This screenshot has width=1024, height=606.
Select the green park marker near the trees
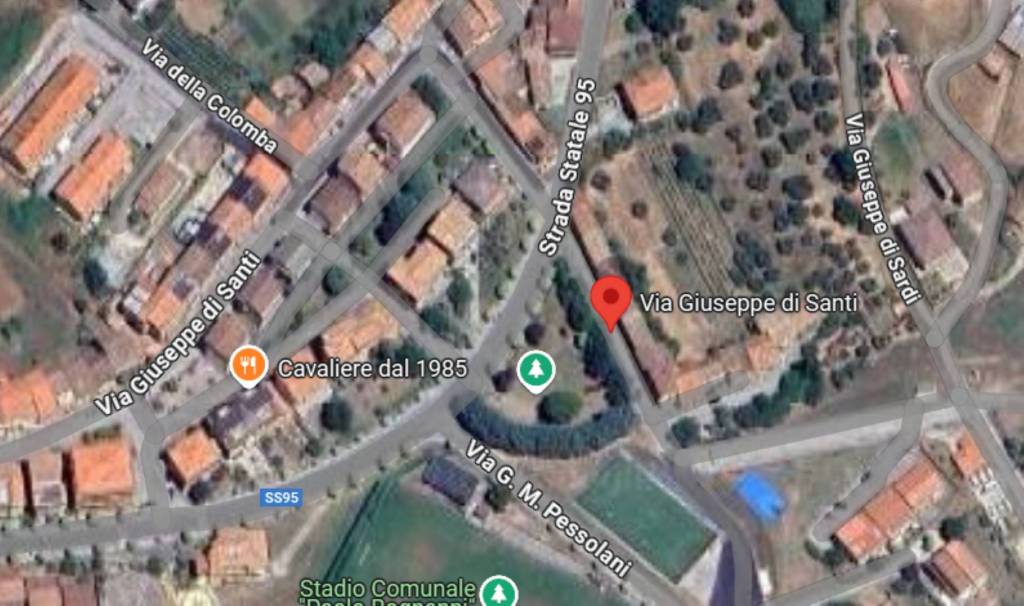pyautogui.click(x=536, y=371)
